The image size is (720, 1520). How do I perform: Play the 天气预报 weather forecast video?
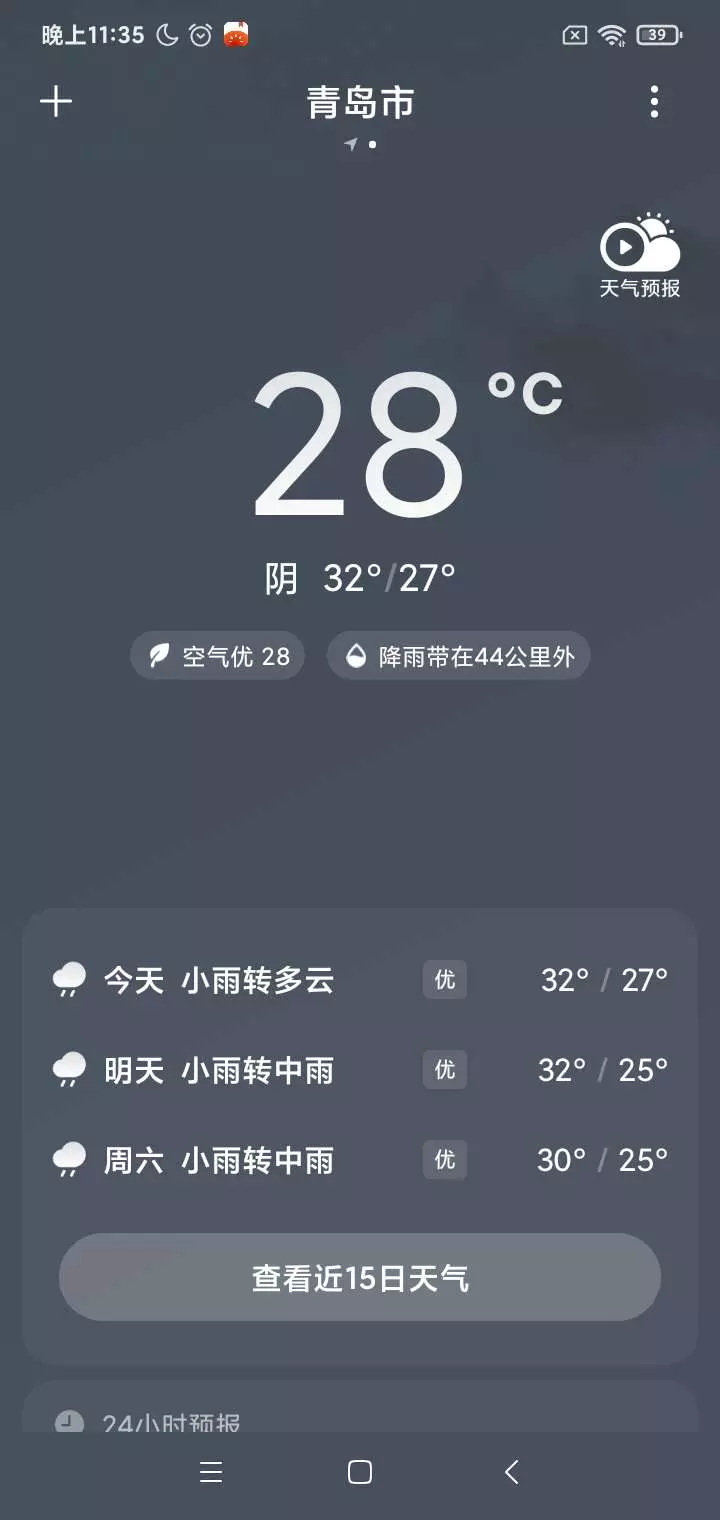coord(640,255)
